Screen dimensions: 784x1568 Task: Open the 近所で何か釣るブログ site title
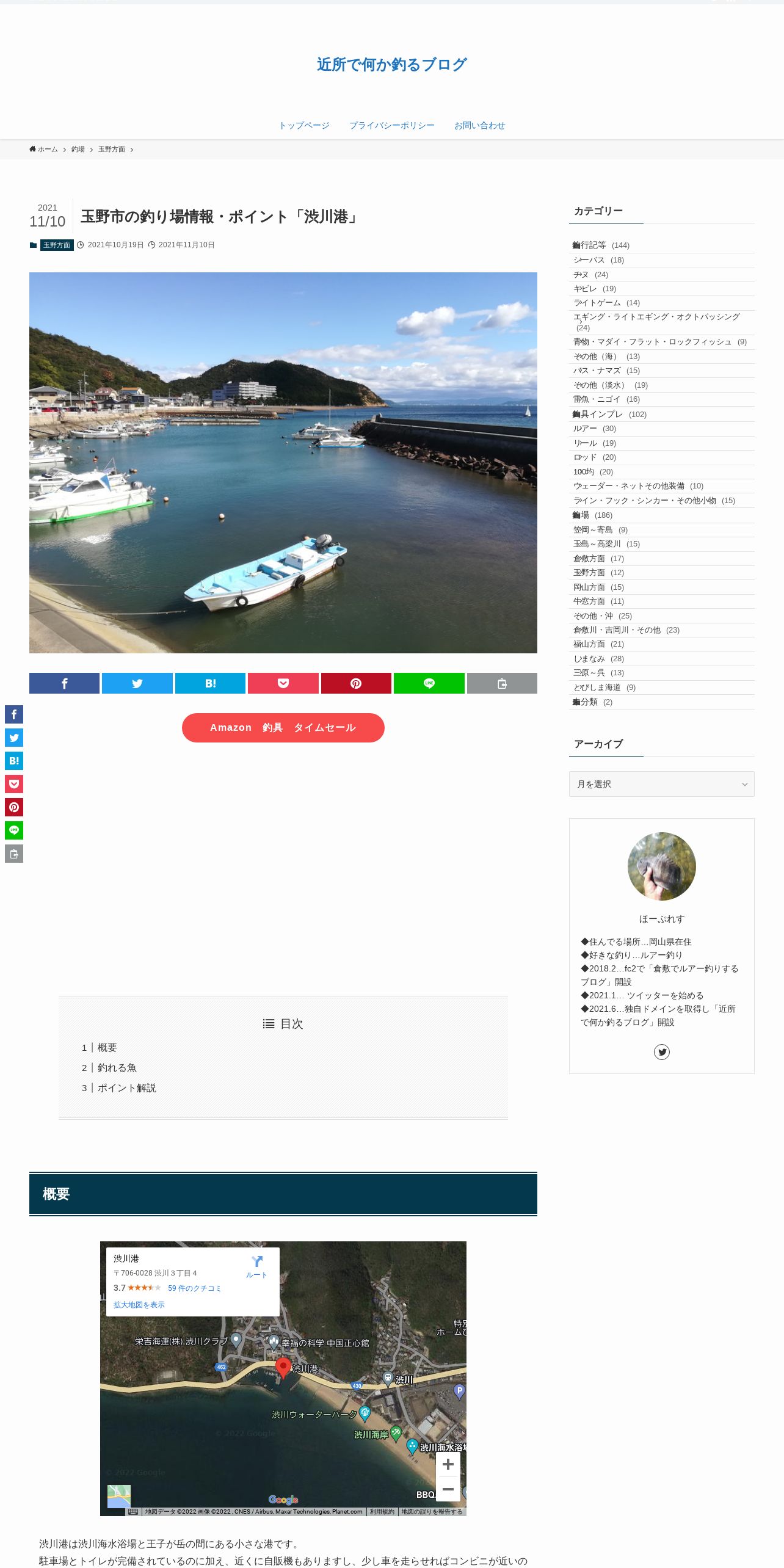(391, 65)
